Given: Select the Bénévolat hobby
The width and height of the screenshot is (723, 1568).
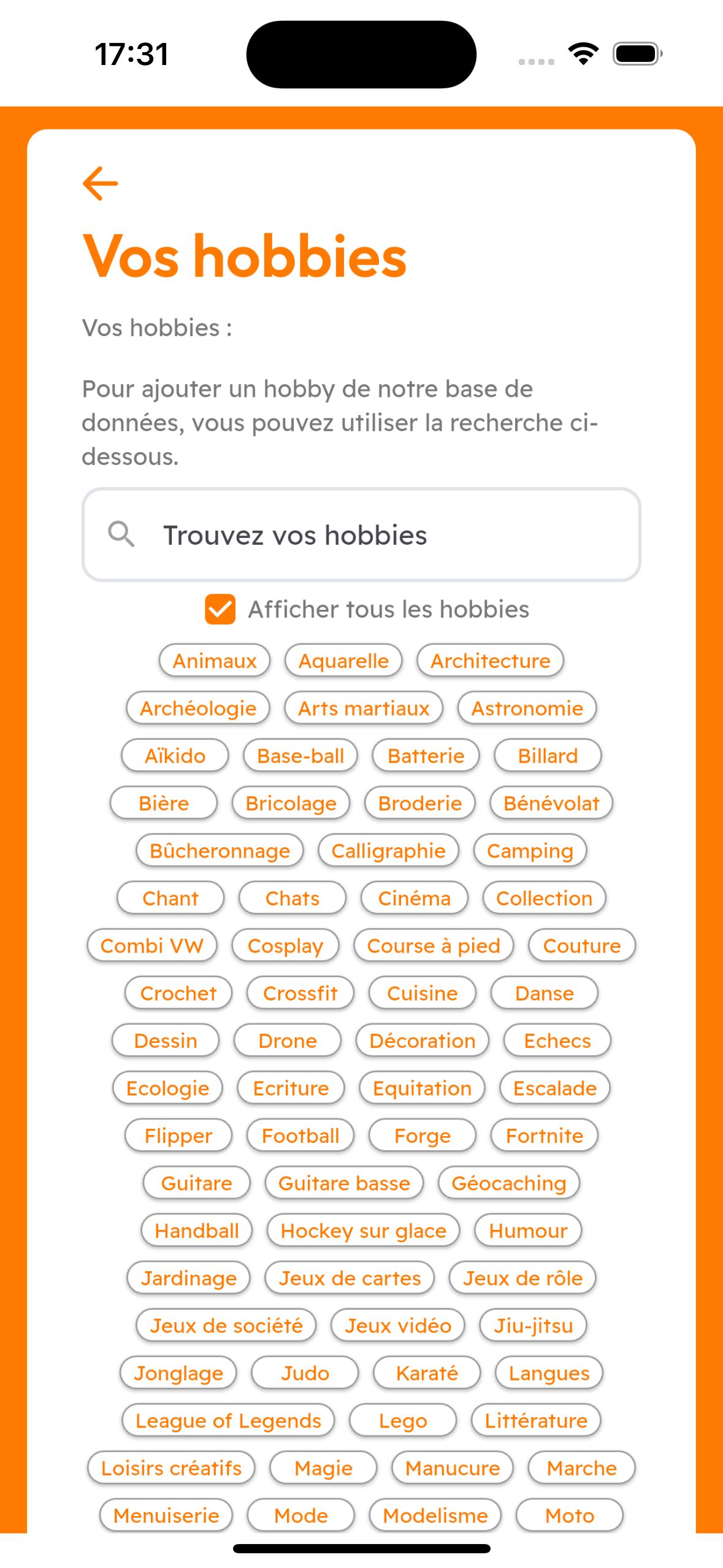Looking at the screenshot, I should pos(551,803).
